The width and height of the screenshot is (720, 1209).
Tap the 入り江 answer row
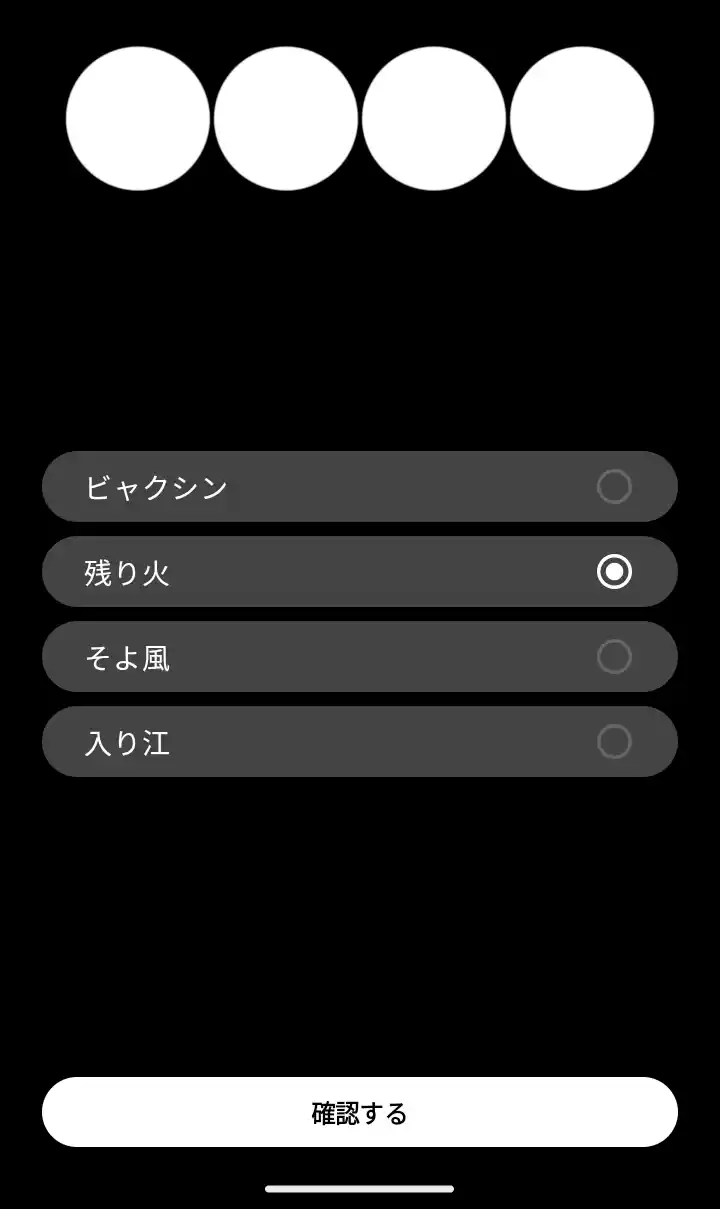coord(360,742)
